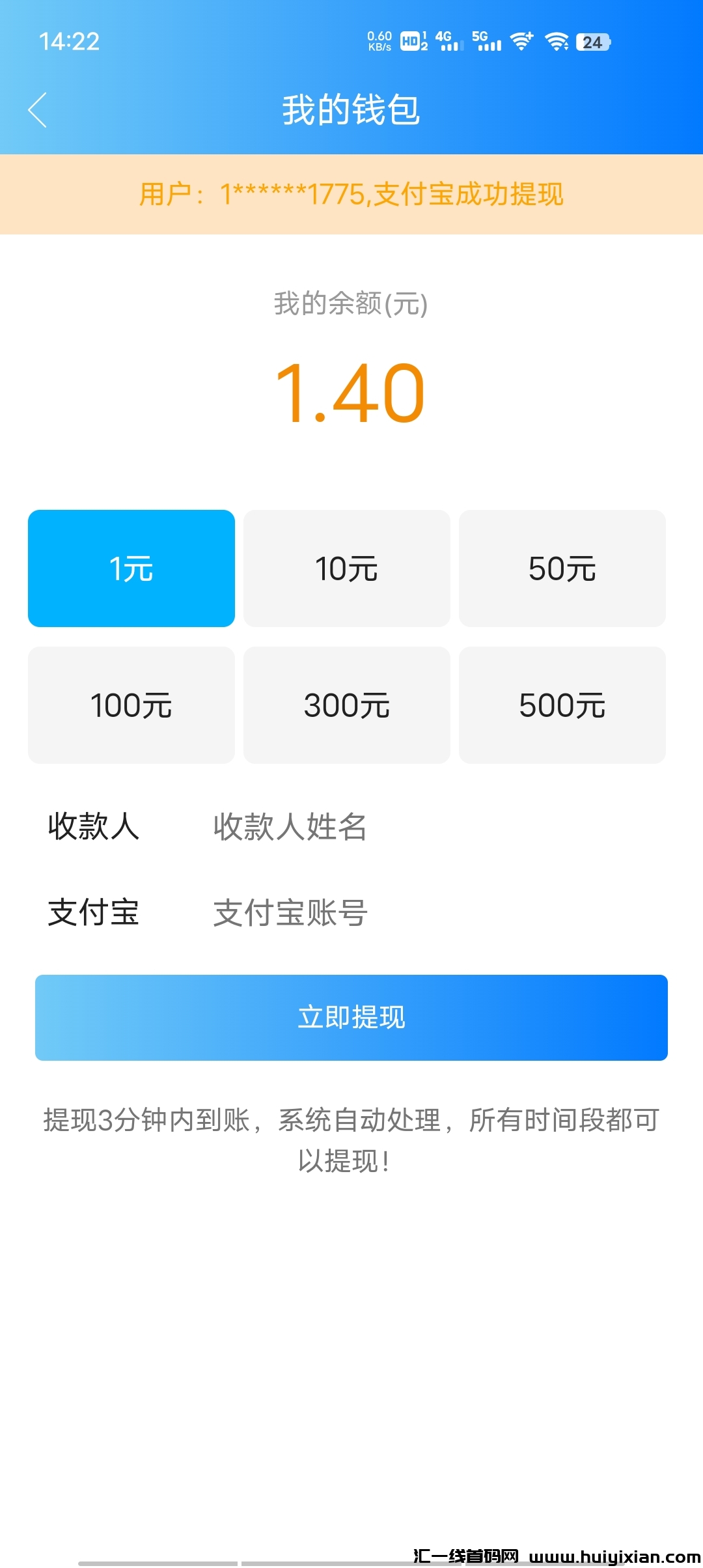Choose the 100元 amount option
Screen dimensions: 703x1568
131,705
